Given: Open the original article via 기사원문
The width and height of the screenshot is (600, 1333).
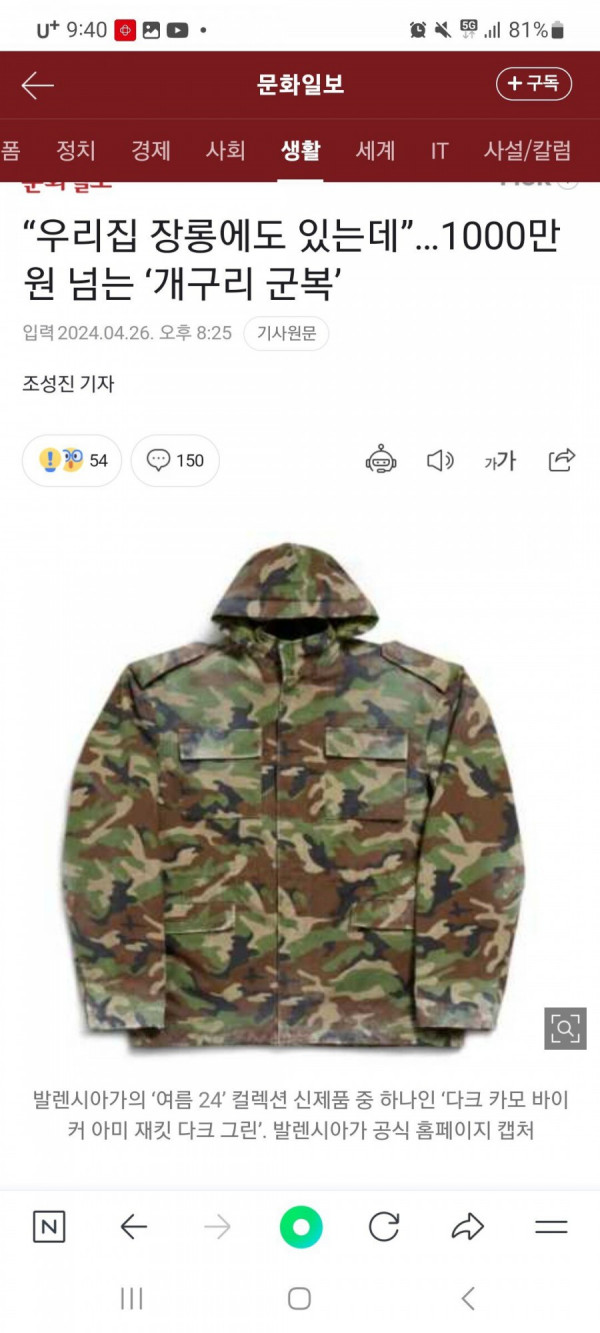Looking at the screenshot, I should coord(286,333).
